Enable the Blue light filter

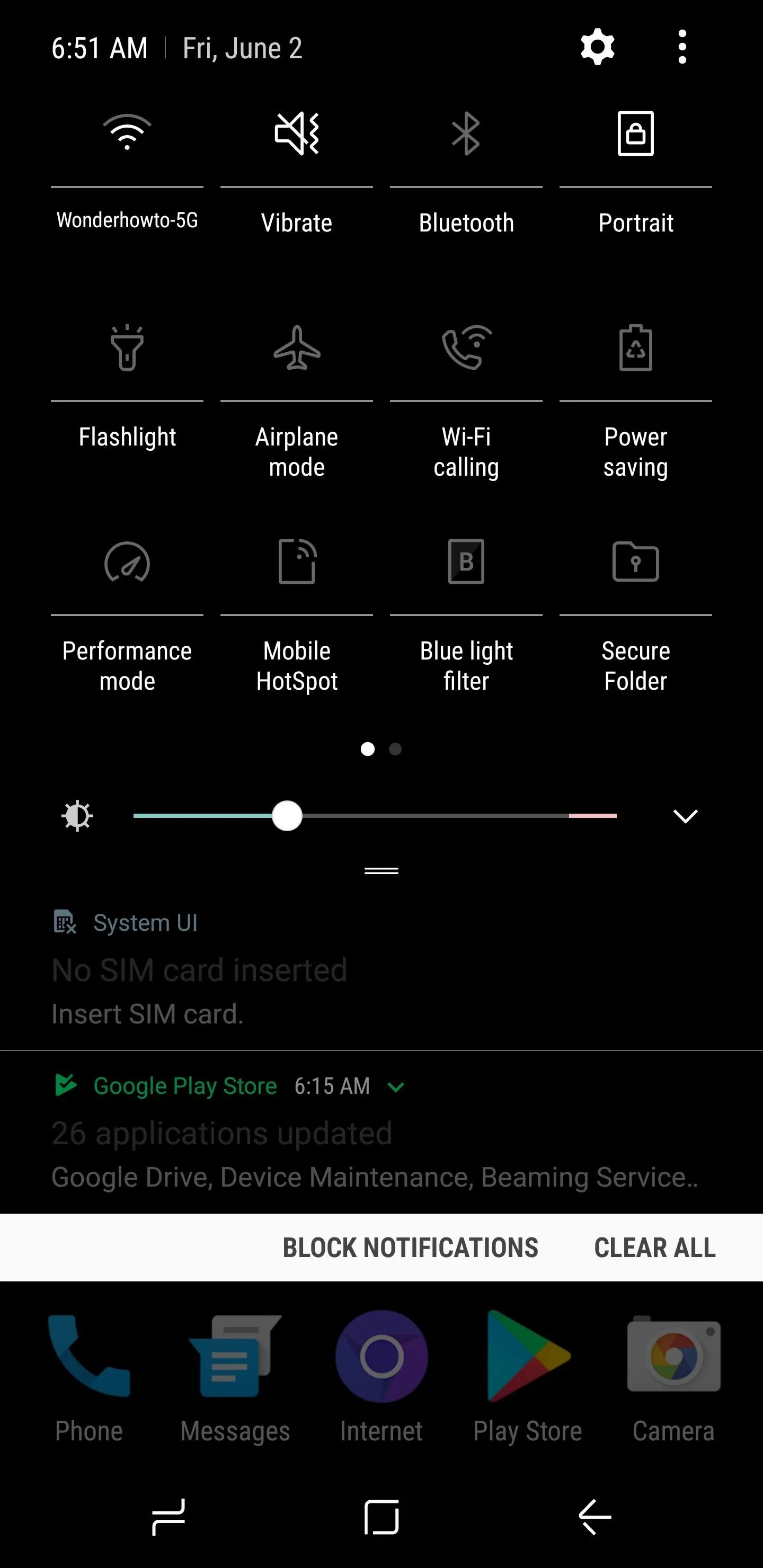466,561
